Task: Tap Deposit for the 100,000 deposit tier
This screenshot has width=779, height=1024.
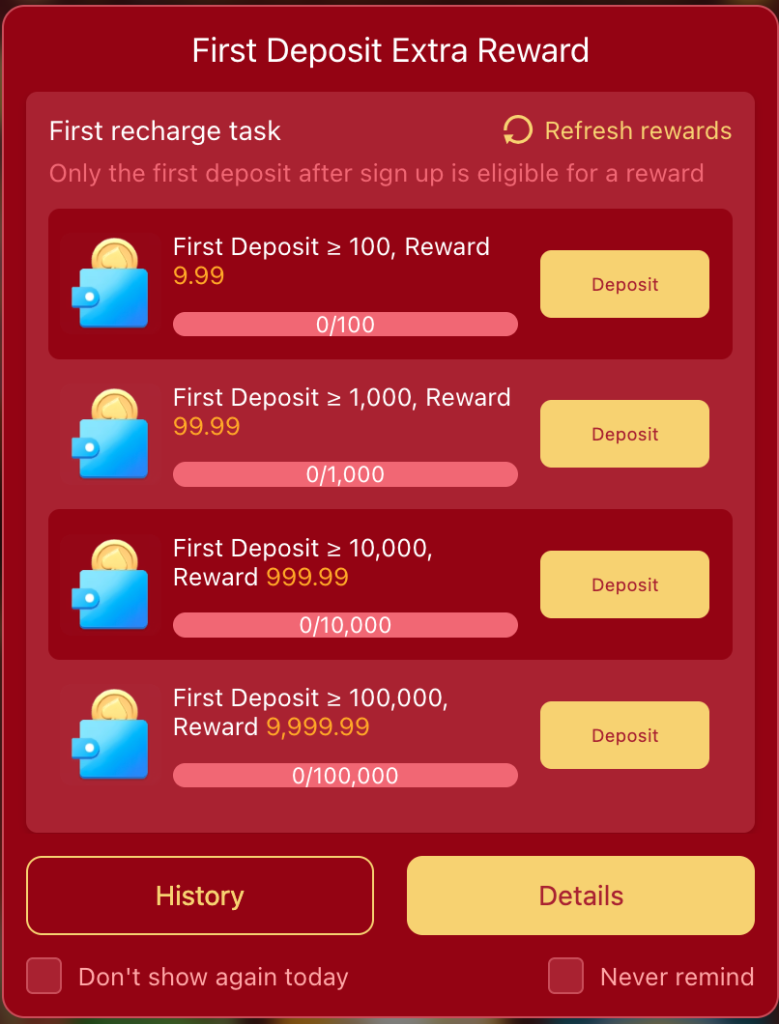Action: pyautogui.click(x=624, y=735)
